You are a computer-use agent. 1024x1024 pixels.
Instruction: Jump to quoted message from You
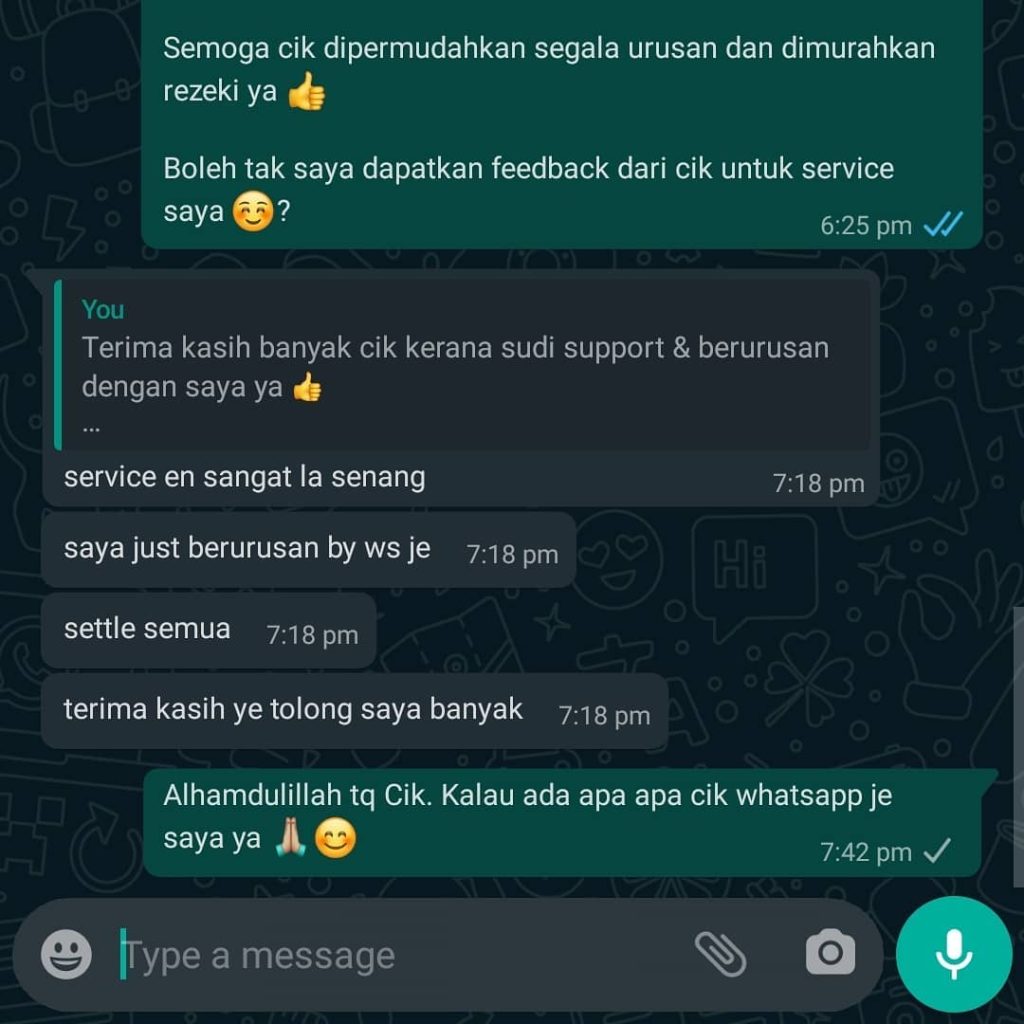(462, 366)
